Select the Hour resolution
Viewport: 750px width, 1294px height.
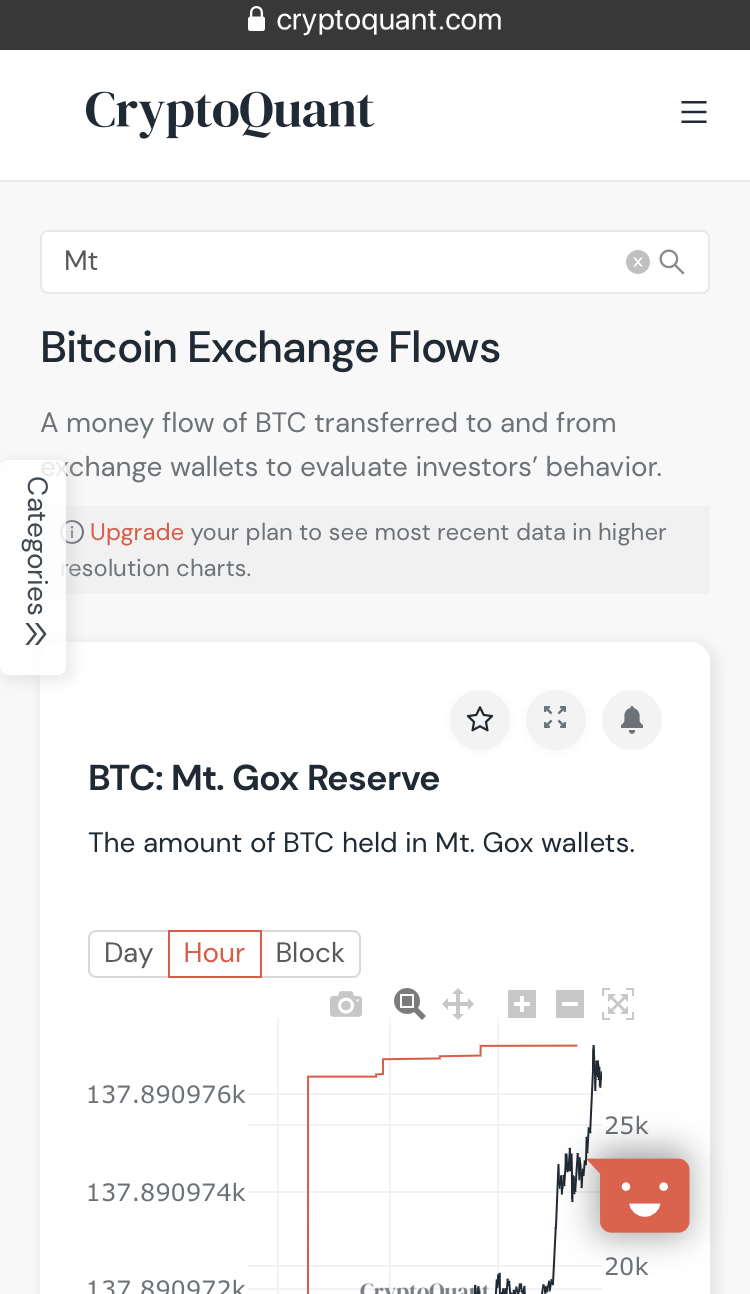coord(214,953)
